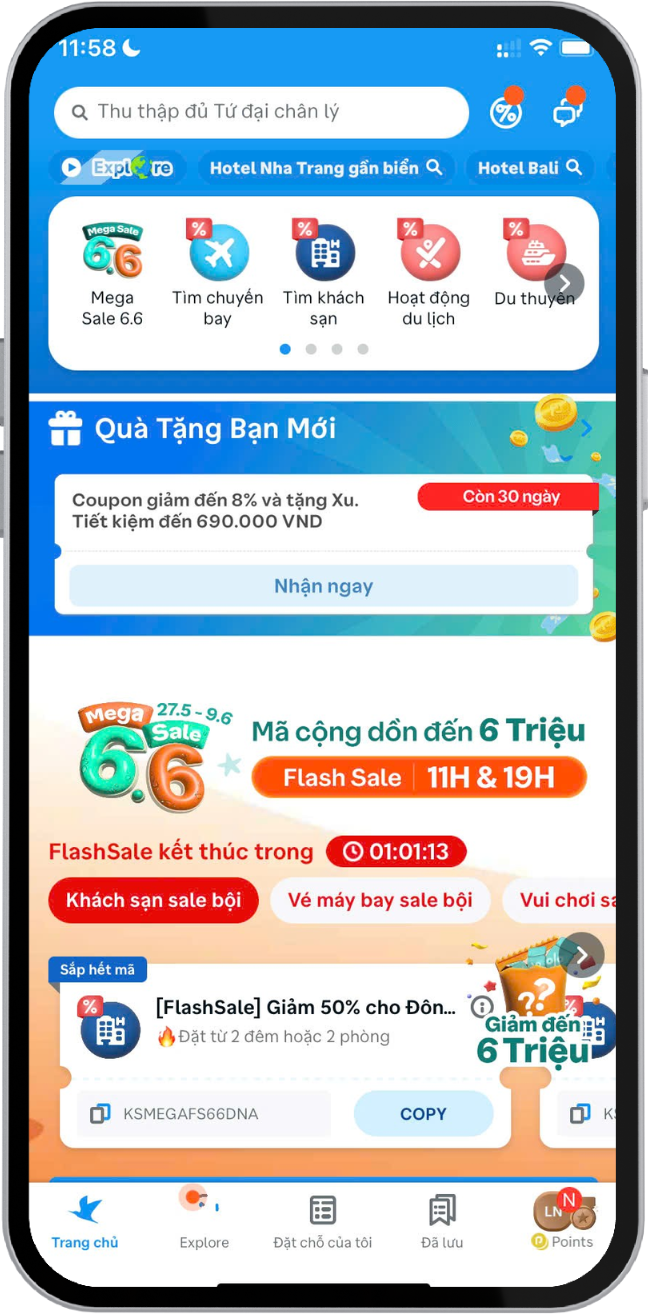Open the coupon percent icon
This screenshot has width=648, height=1314.
505,112
